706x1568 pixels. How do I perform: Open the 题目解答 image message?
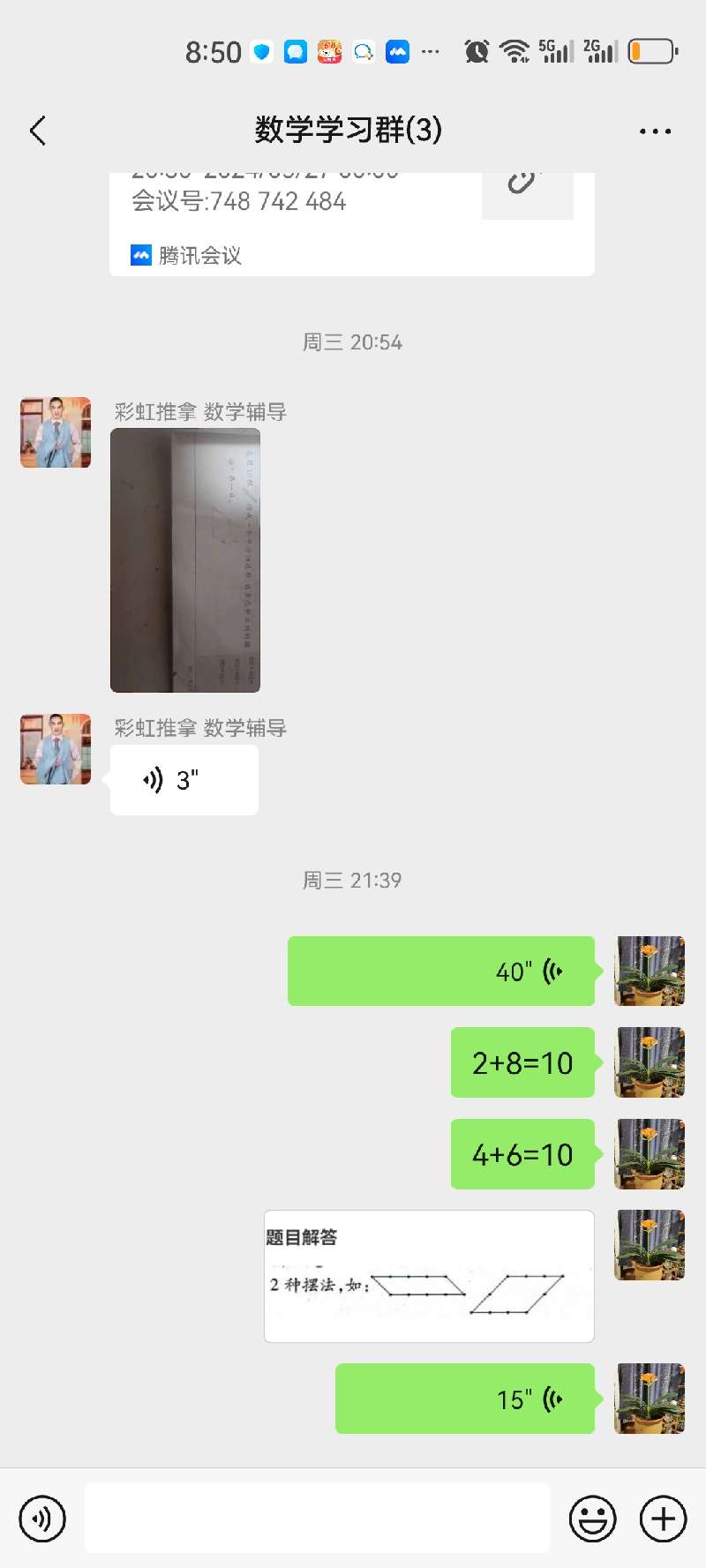[429, 1276]
